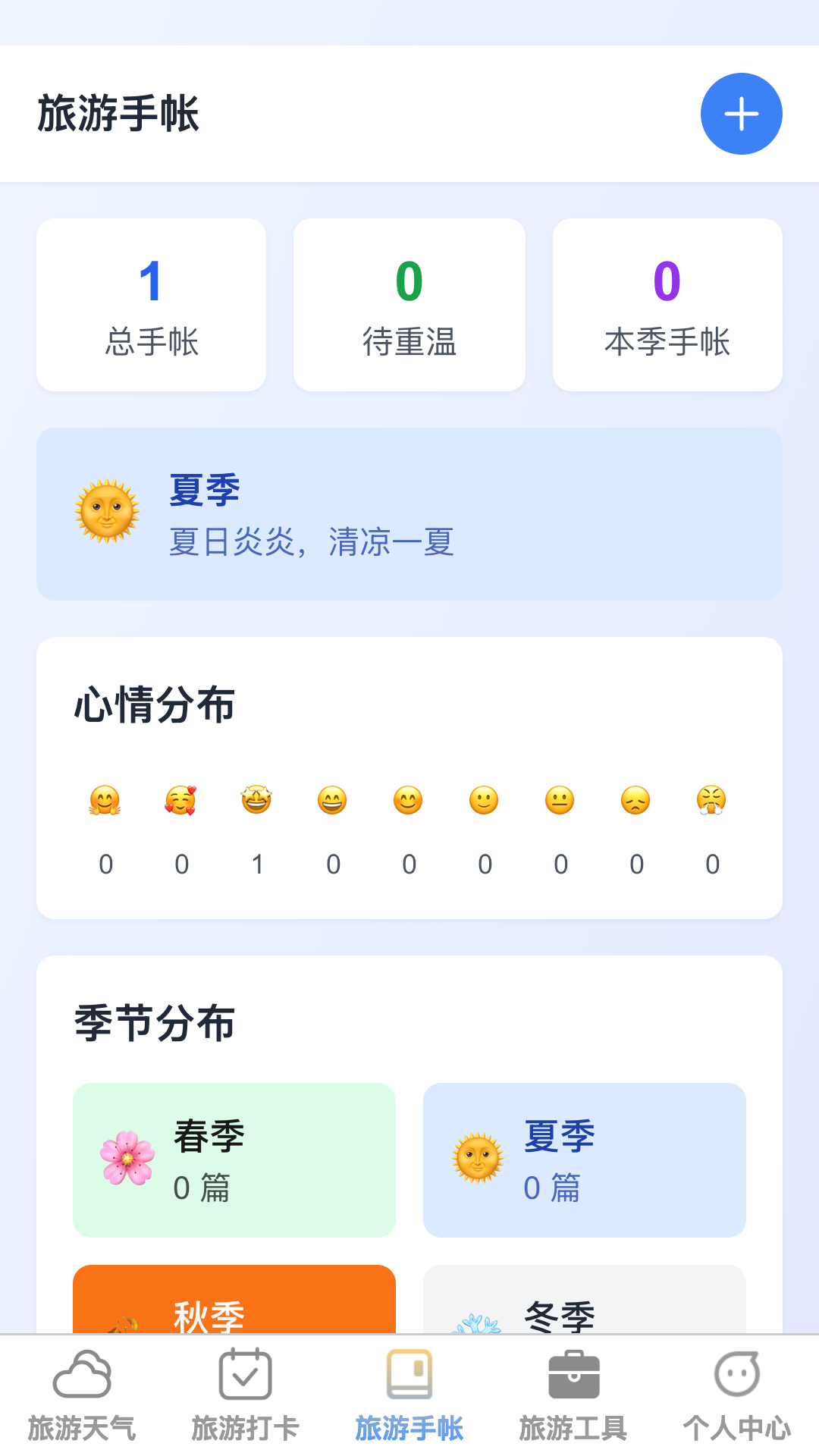Select the star-struck emoji showing count 1

[x=257, y=800]
